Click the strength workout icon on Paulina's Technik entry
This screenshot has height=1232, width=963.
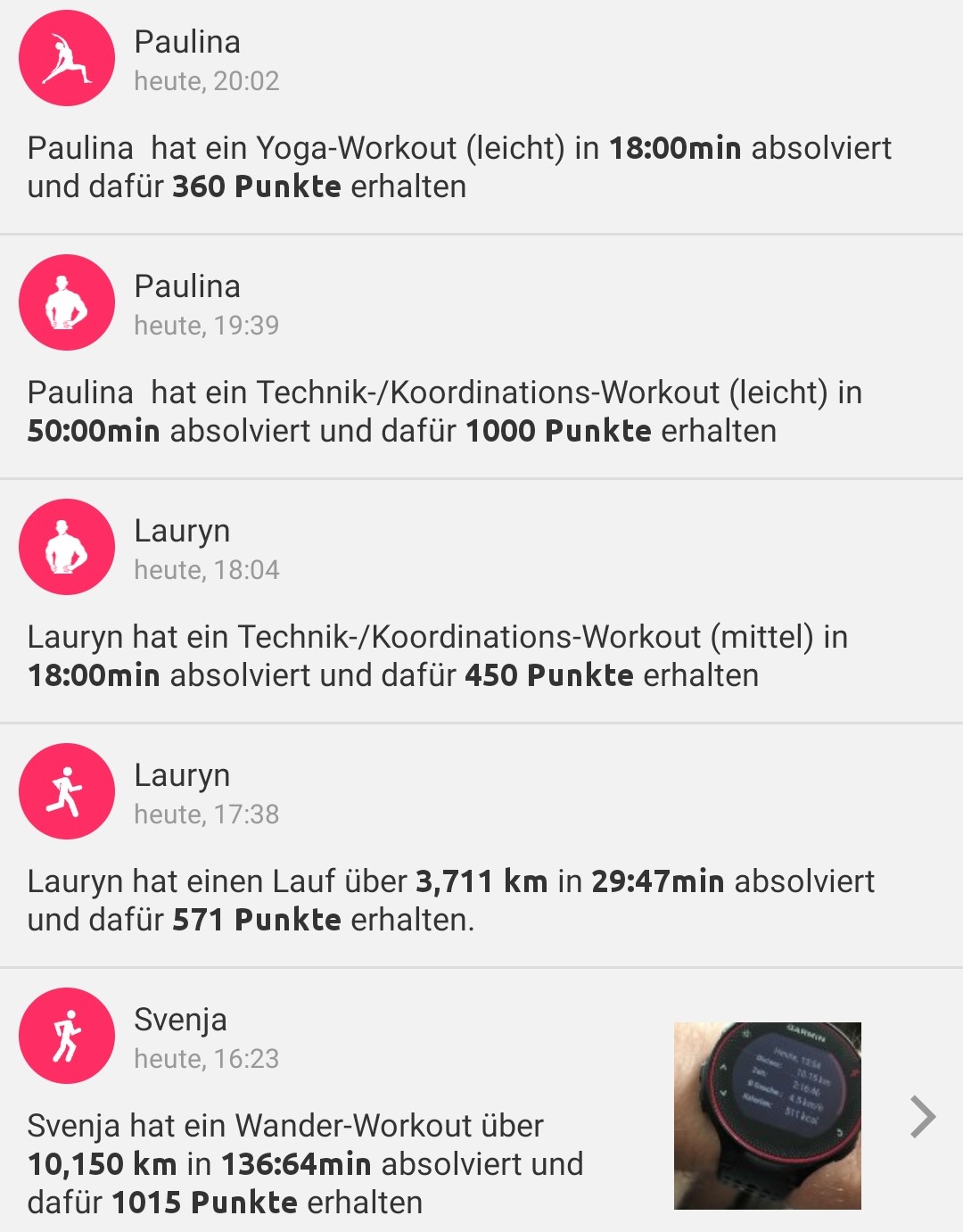point(67,302)
